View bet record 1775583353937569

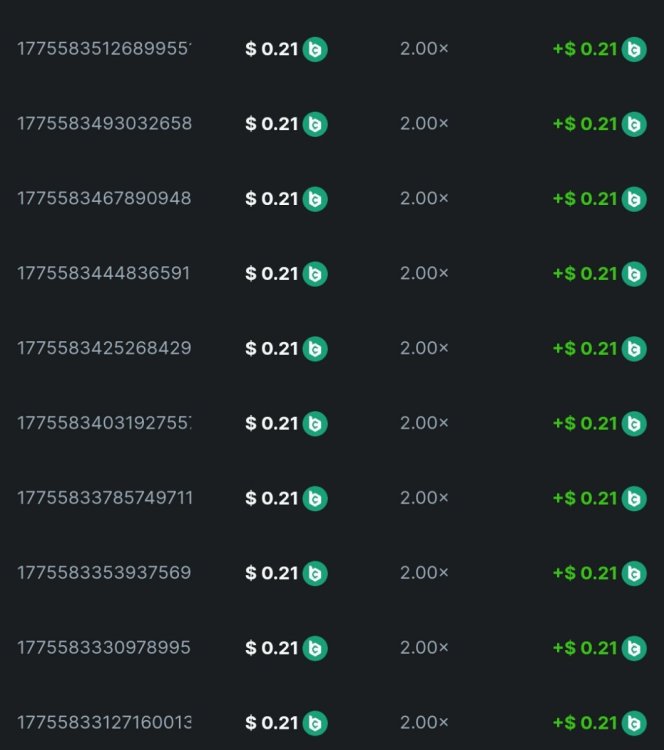(104, 573)
